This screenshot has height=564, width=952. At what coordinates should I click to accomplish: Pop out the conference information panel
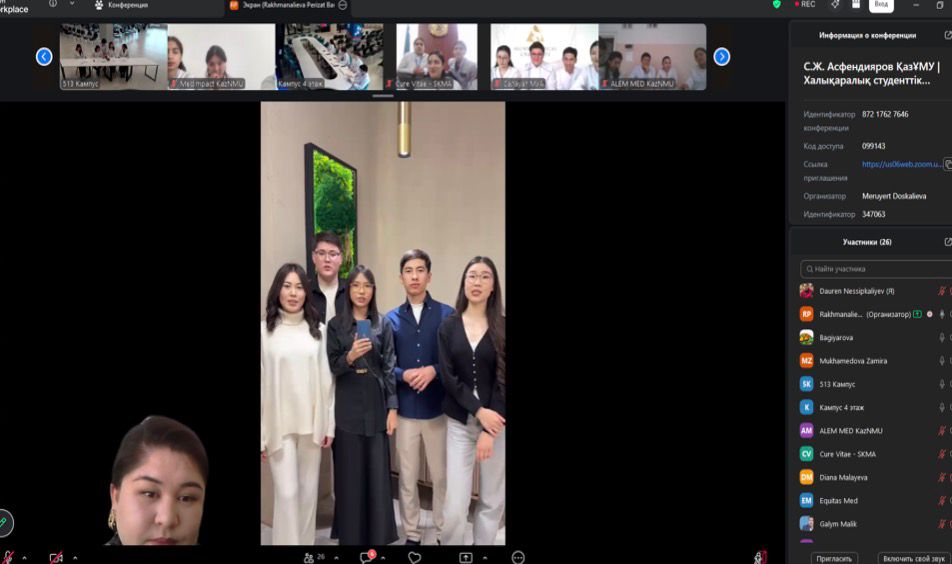click(947, 35)
